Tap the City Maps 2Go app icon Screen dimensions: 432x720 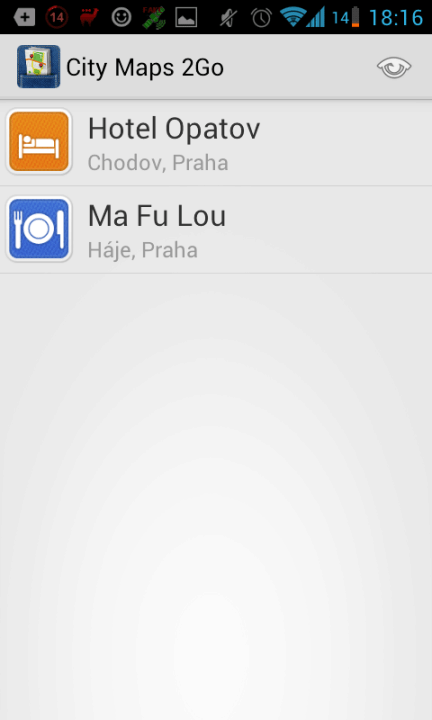[x=39, y=67]
